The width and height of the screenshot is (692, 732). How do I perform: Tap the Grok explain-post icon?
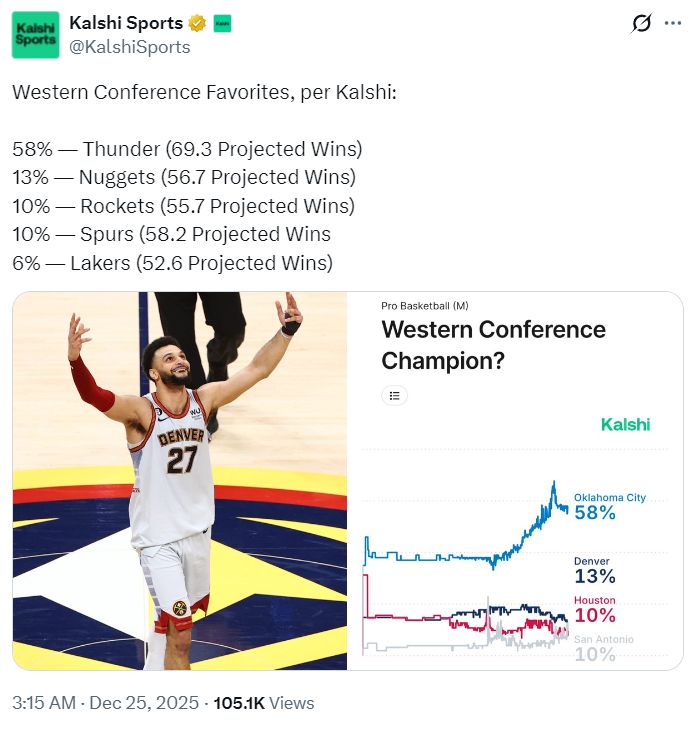pos(641,24)
